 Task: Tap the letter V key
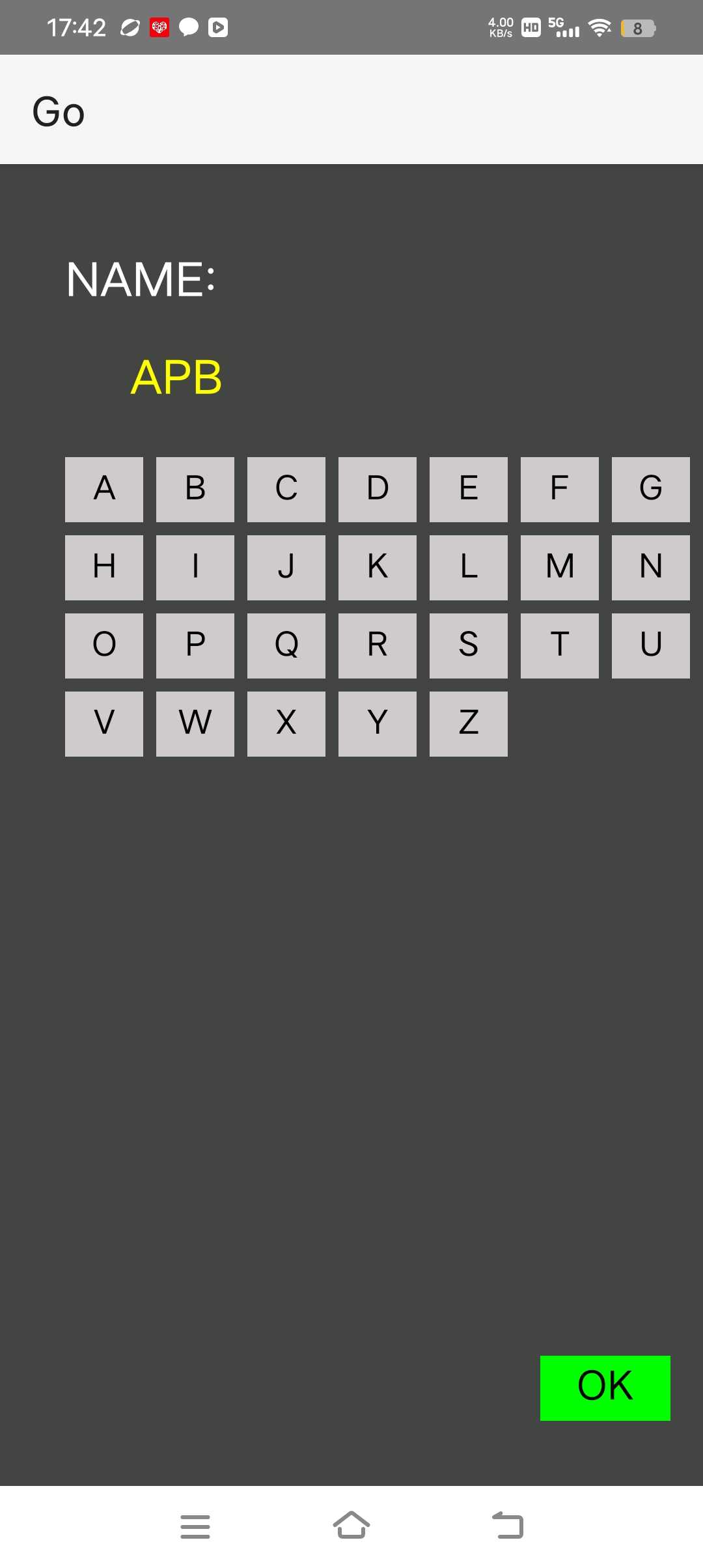click(x=104, y=723)
